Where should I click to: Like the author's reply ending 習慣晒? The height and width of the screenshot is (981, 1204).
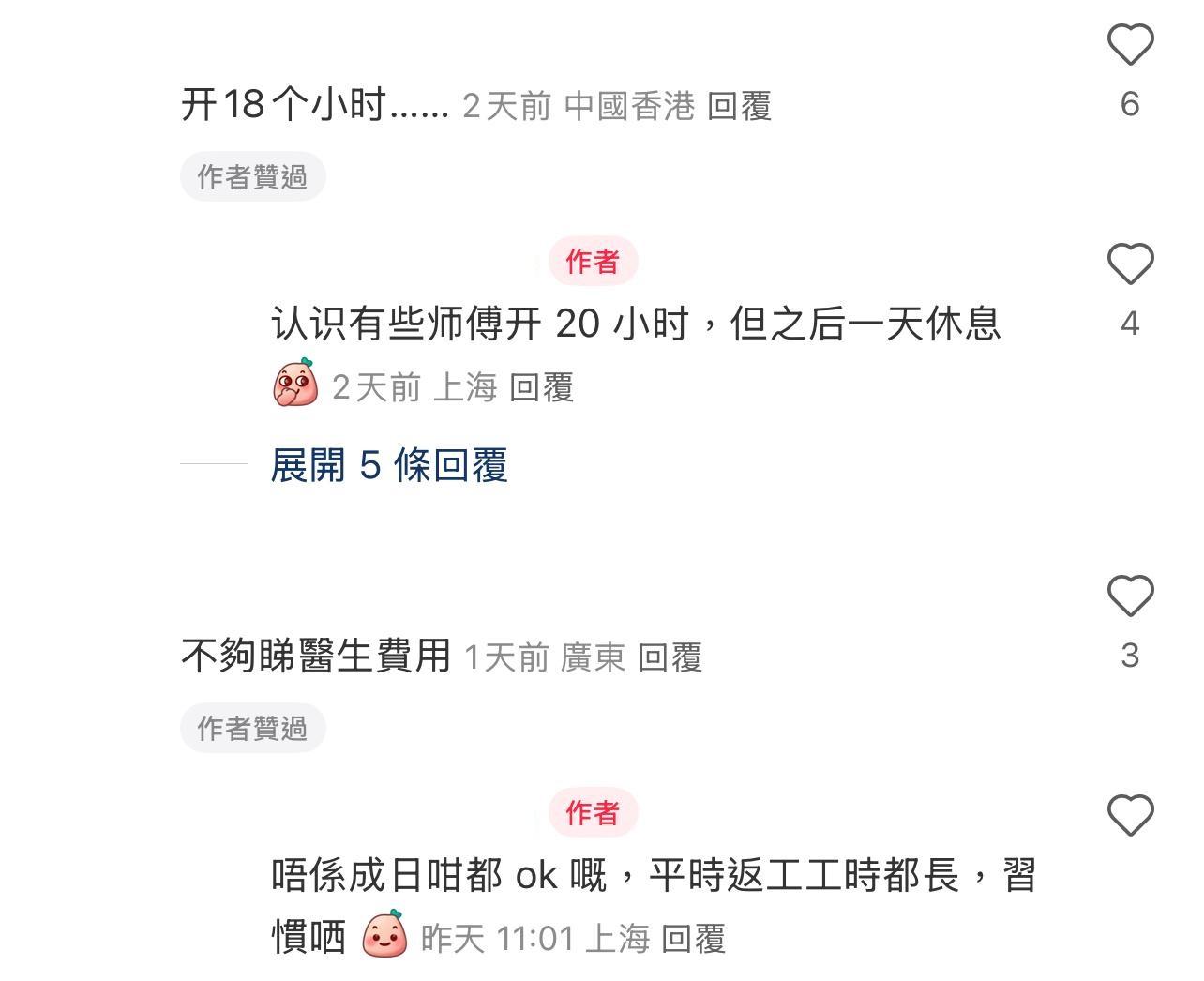pos(1130,815)
